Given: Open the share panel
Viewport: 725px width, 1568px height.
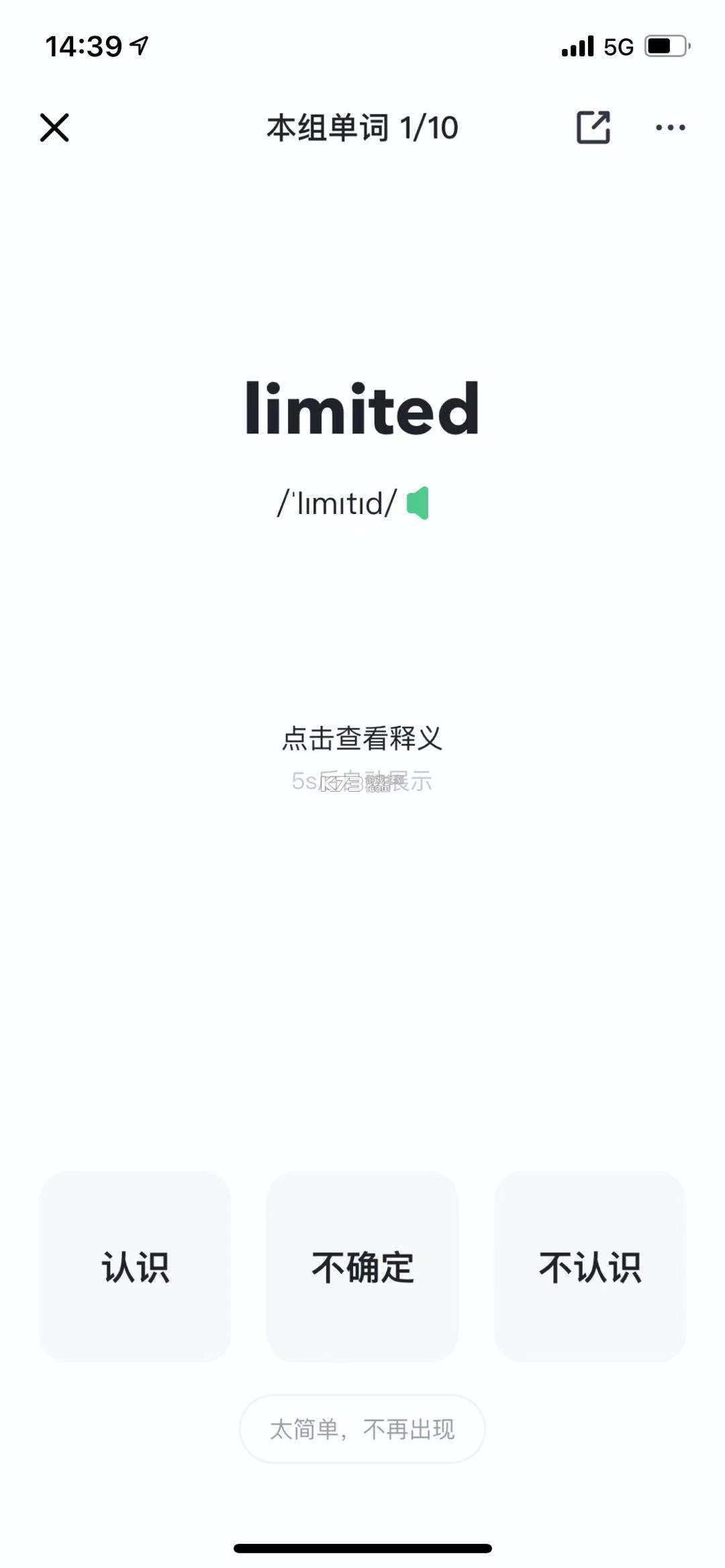Looking at the screenshot, I should (593, 127).
